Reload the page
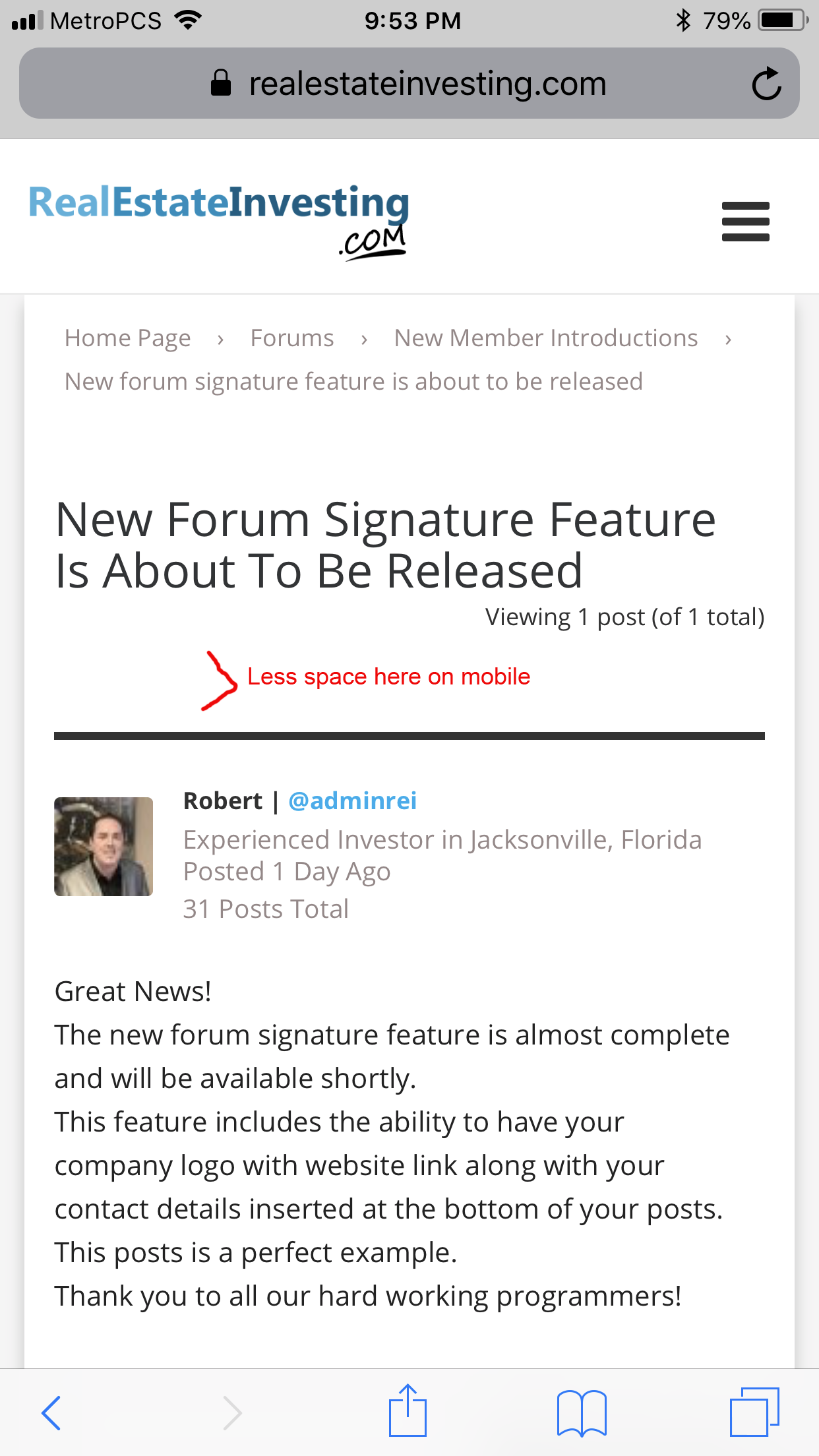The width and height of the screenshot is (819, 1456). pyautogui.click(x=766, y=84)
